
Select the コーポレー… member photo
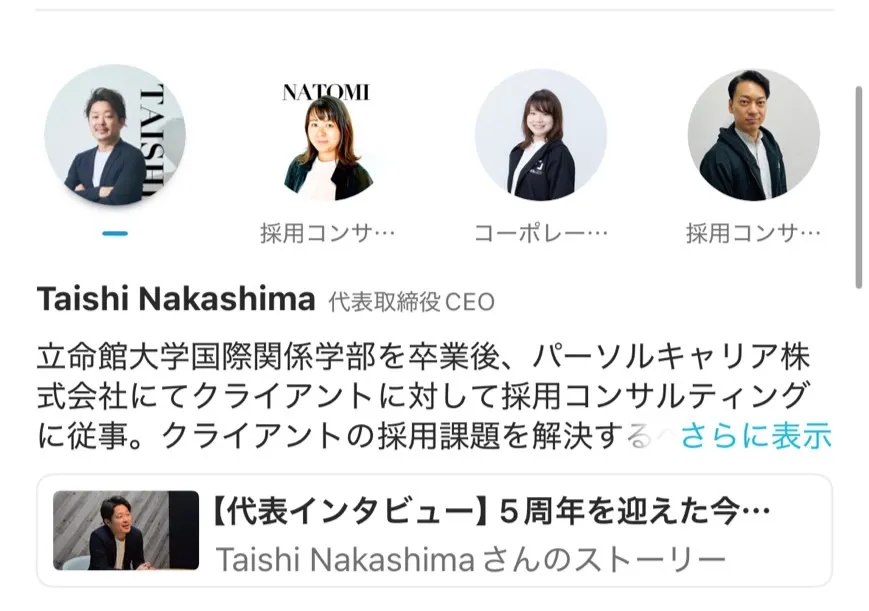coord(541,135)
